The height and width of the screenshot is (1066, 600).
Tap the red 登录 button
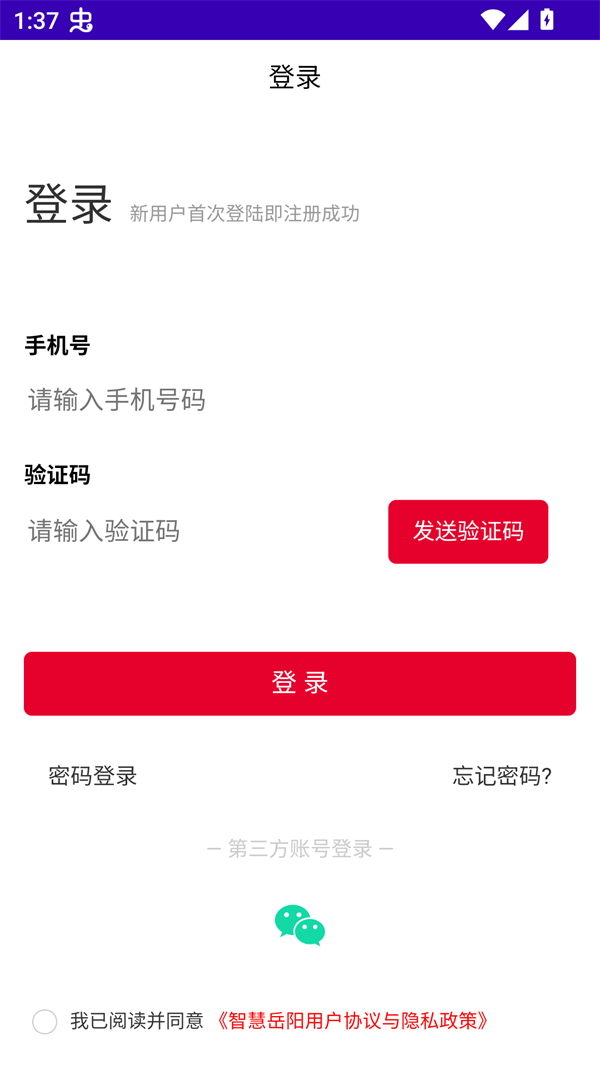[300, 684]
